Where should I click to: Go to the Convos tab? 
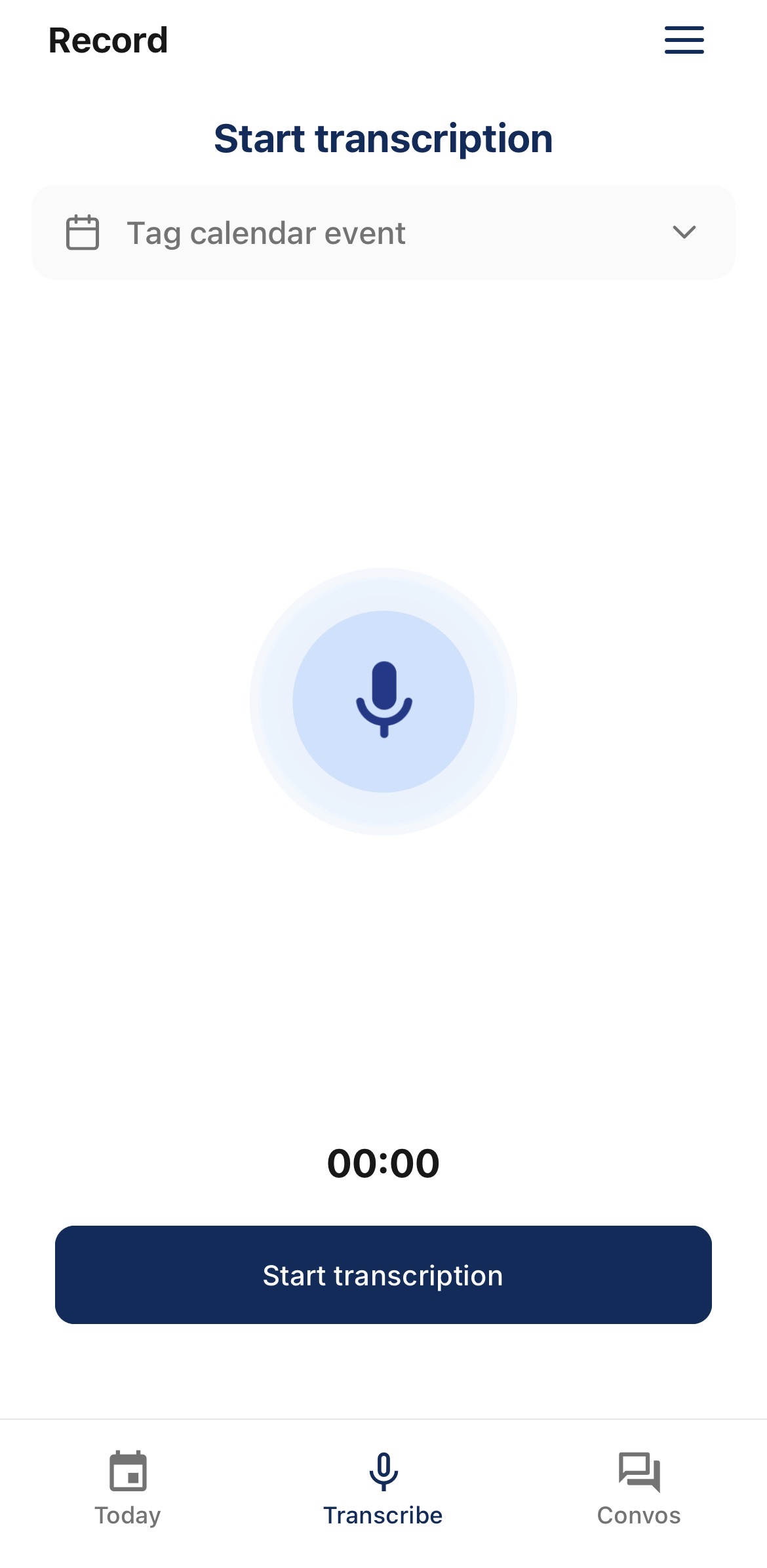click(639, 1489)
